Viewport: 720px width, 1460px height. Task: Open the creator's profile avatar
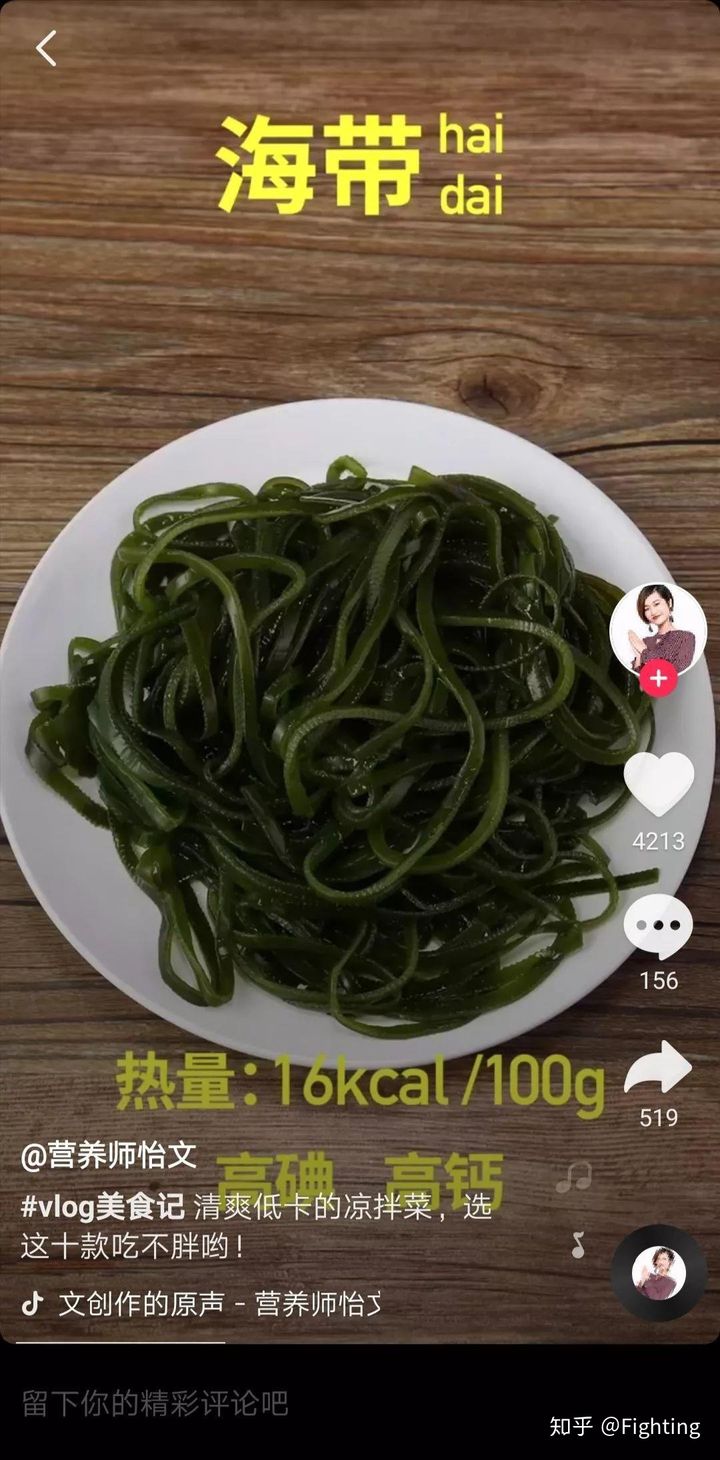coord(657,630)
